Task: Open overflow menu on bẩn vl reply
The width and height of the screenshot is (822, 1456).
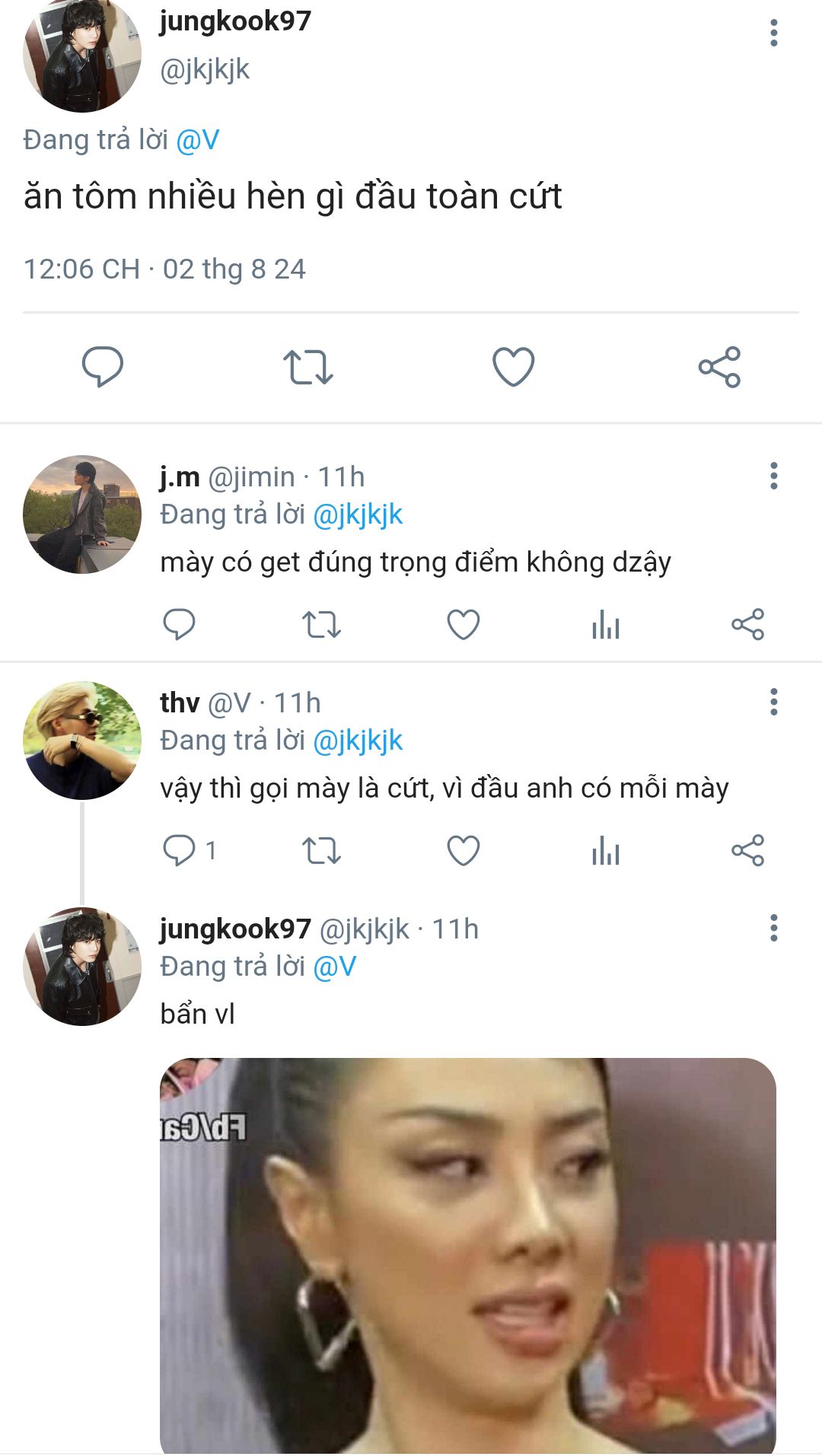Action: (x=773, y=928)
